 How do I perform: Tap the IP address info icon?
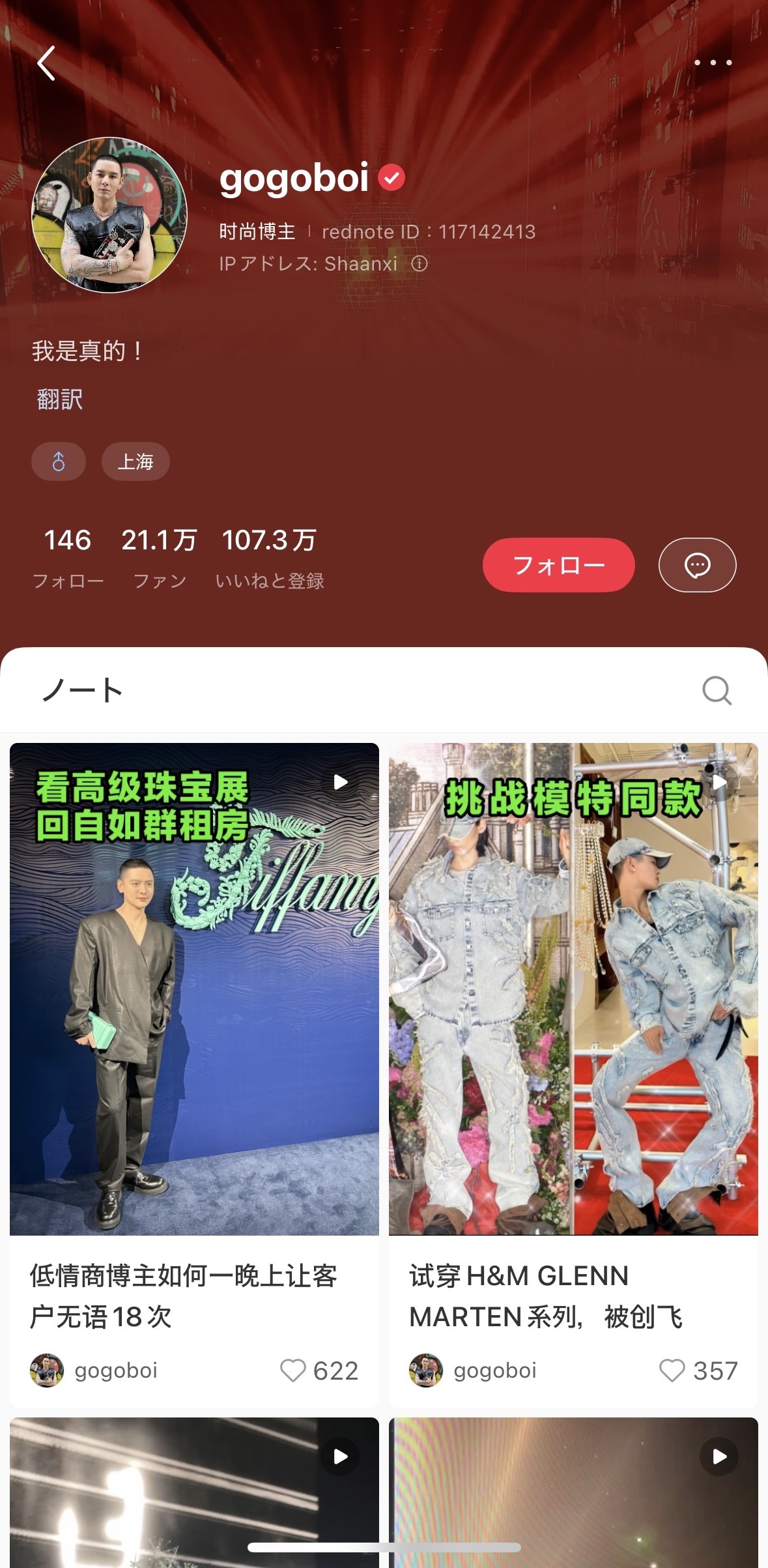420,263
